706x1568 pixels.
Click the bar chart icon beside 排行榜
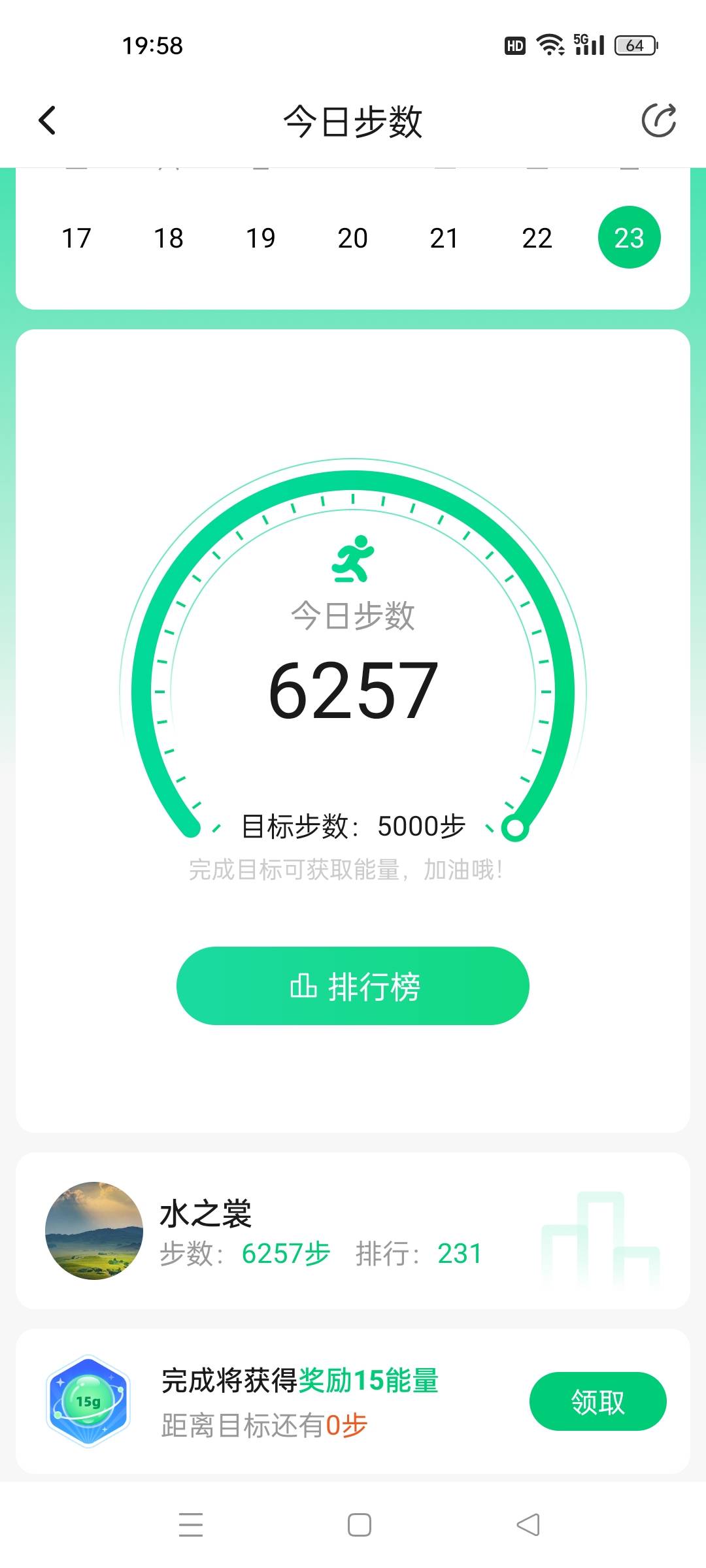tap(303, 987)
